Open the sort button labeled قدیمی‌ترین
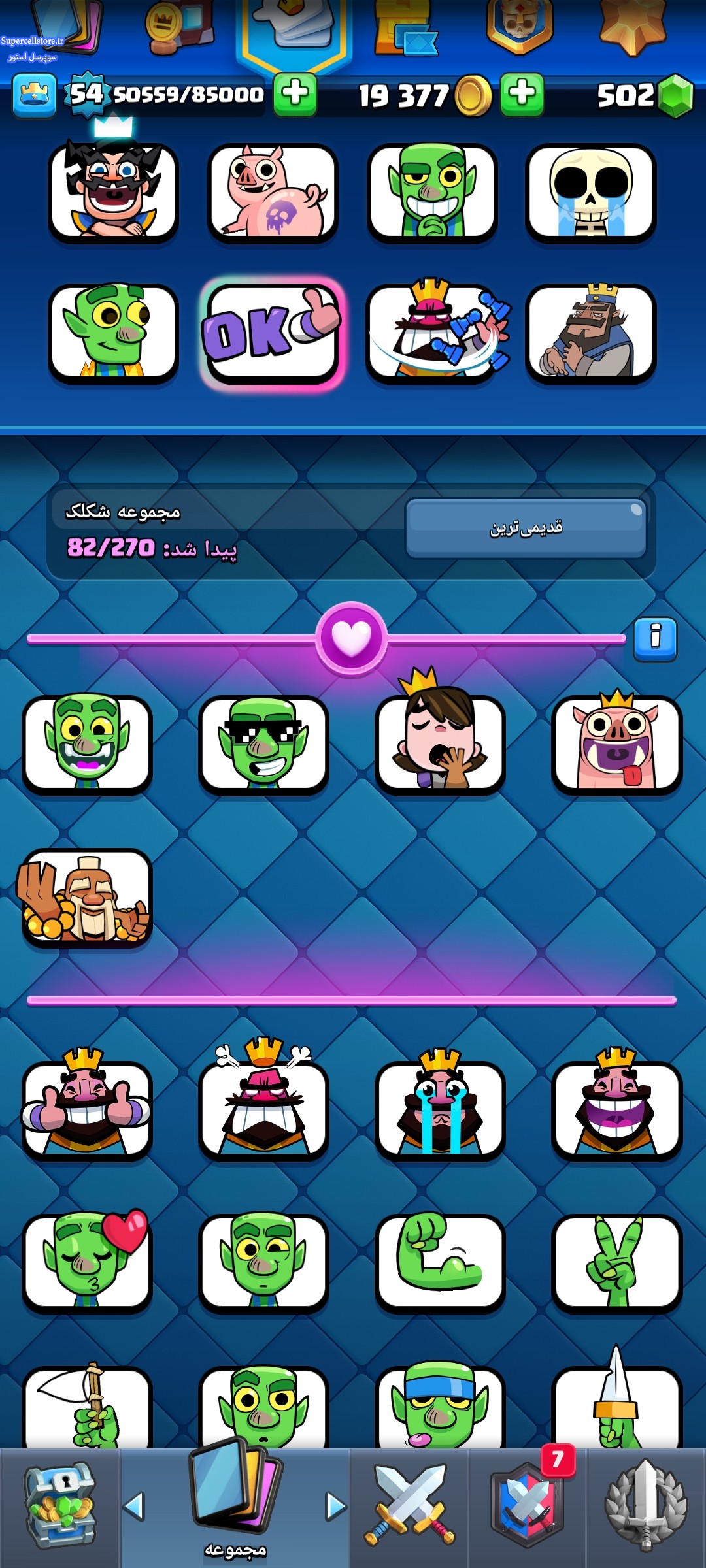 coord(526,528)
